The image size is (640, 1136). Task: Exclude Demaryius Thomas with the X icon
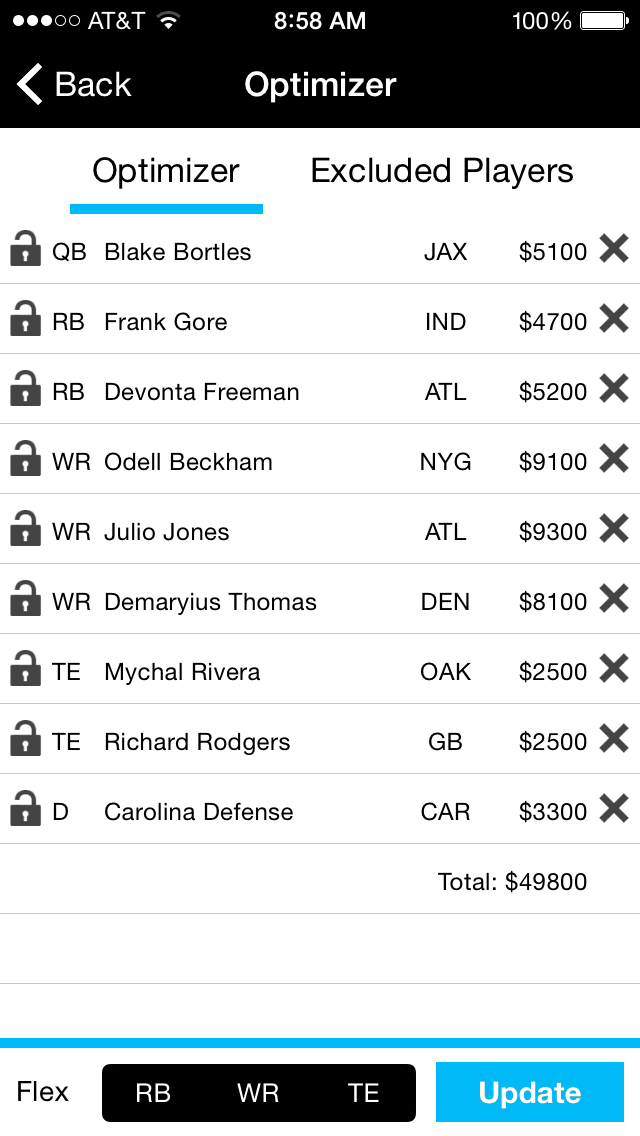pyautogui.click(x=613, y=599)
